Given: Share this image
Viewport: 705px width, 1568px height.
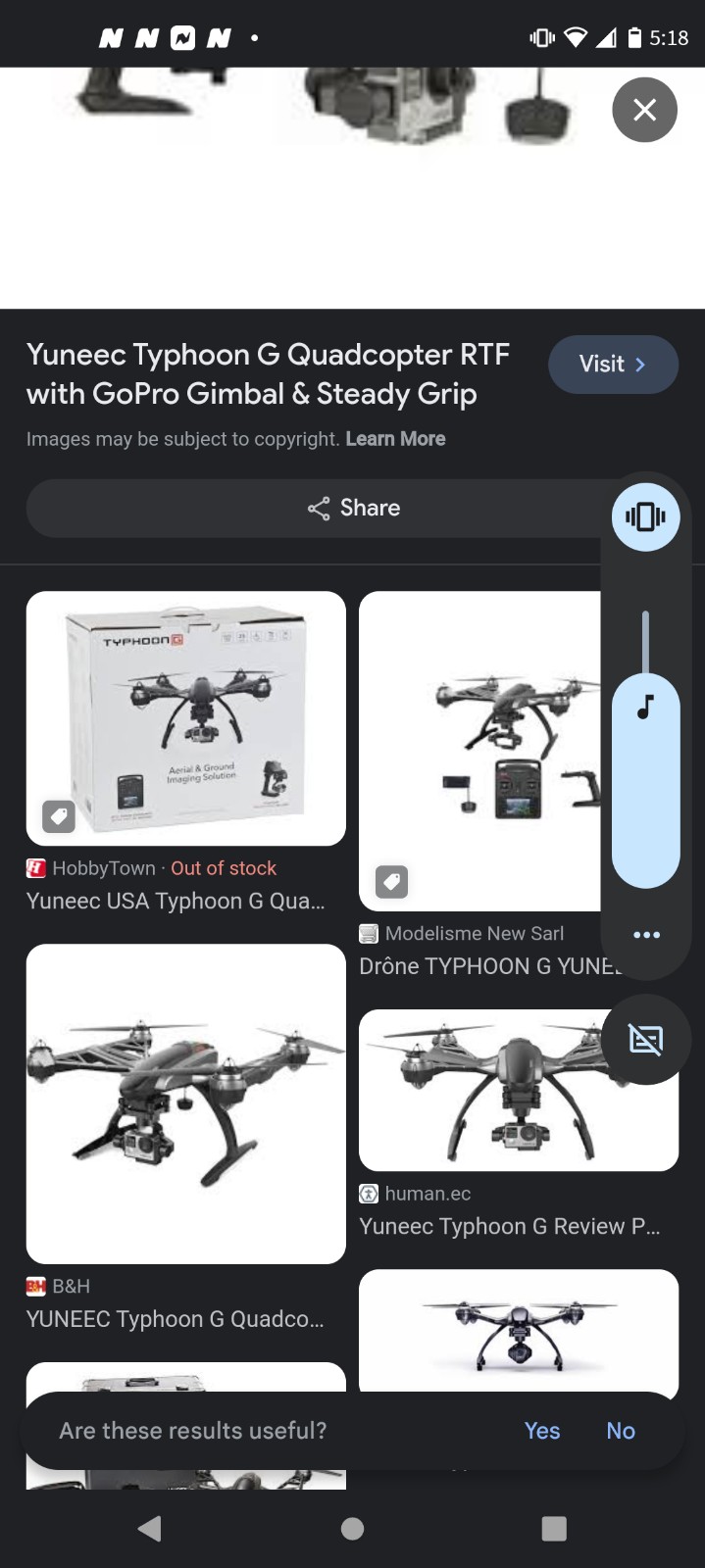Looking at the screenshot, I should click(x=353, y=508).
